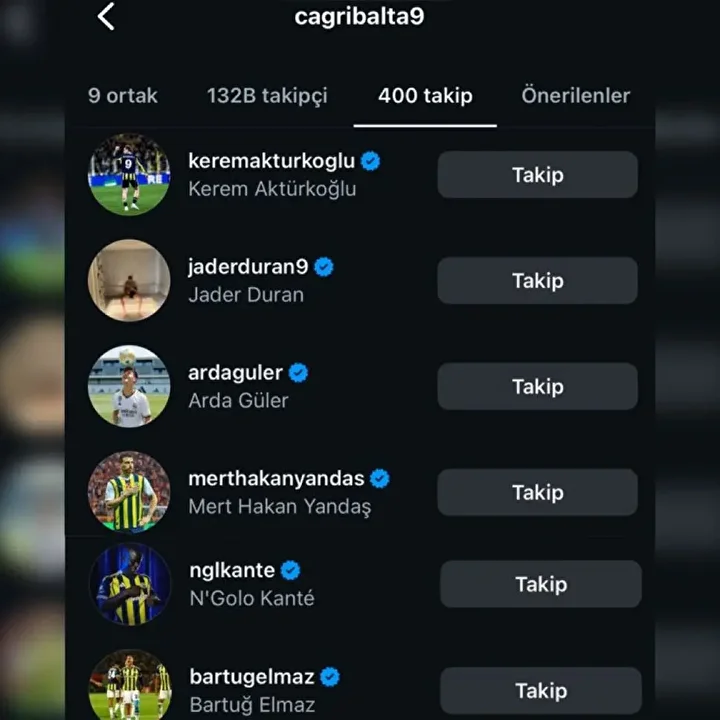The width and height of the screenshot is (720, 720).
Task: Open N'Golo Kanté's profile
Action: 250,584
